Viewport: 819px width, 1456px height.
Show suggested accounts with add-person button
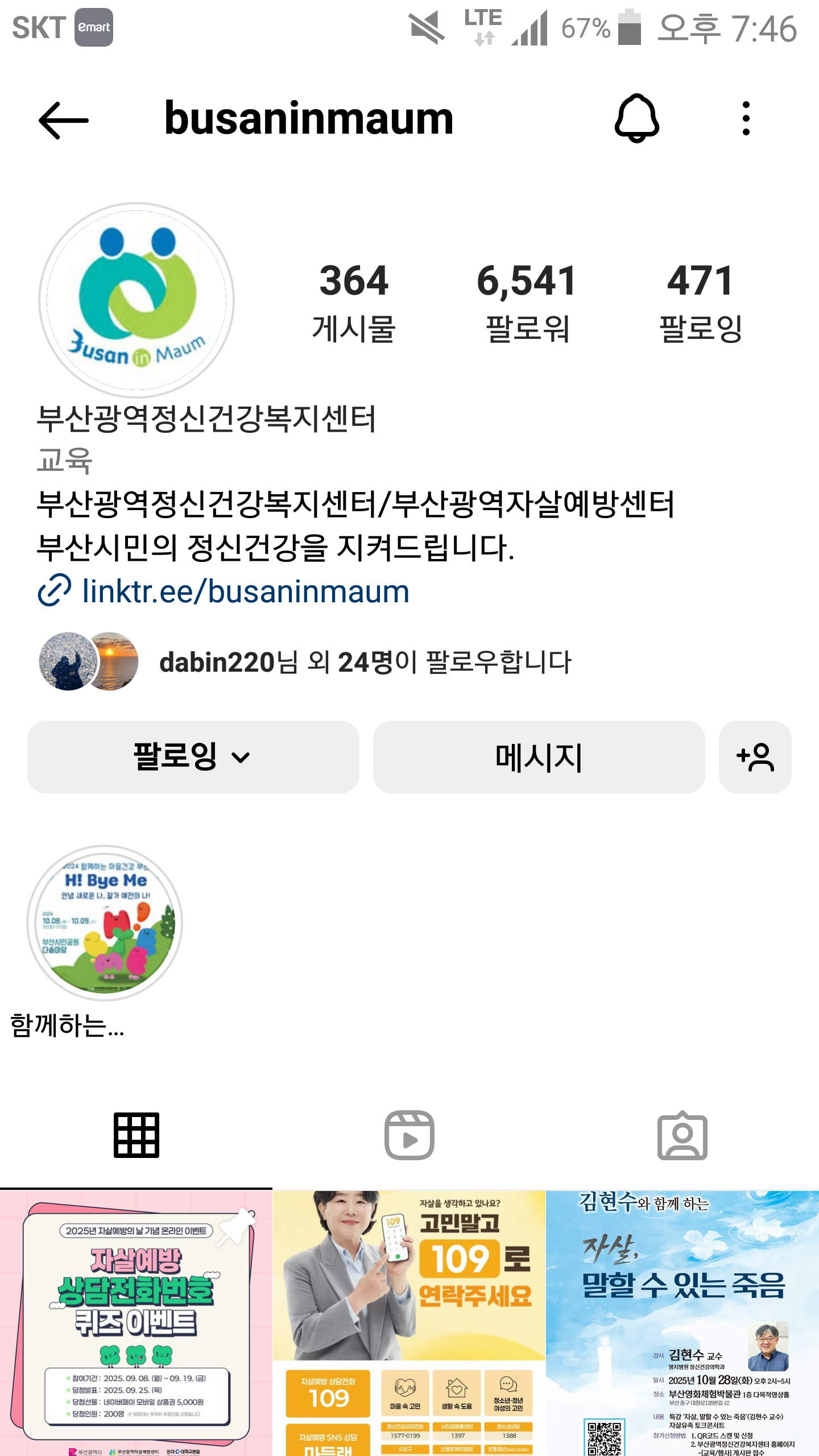(755, 757)
